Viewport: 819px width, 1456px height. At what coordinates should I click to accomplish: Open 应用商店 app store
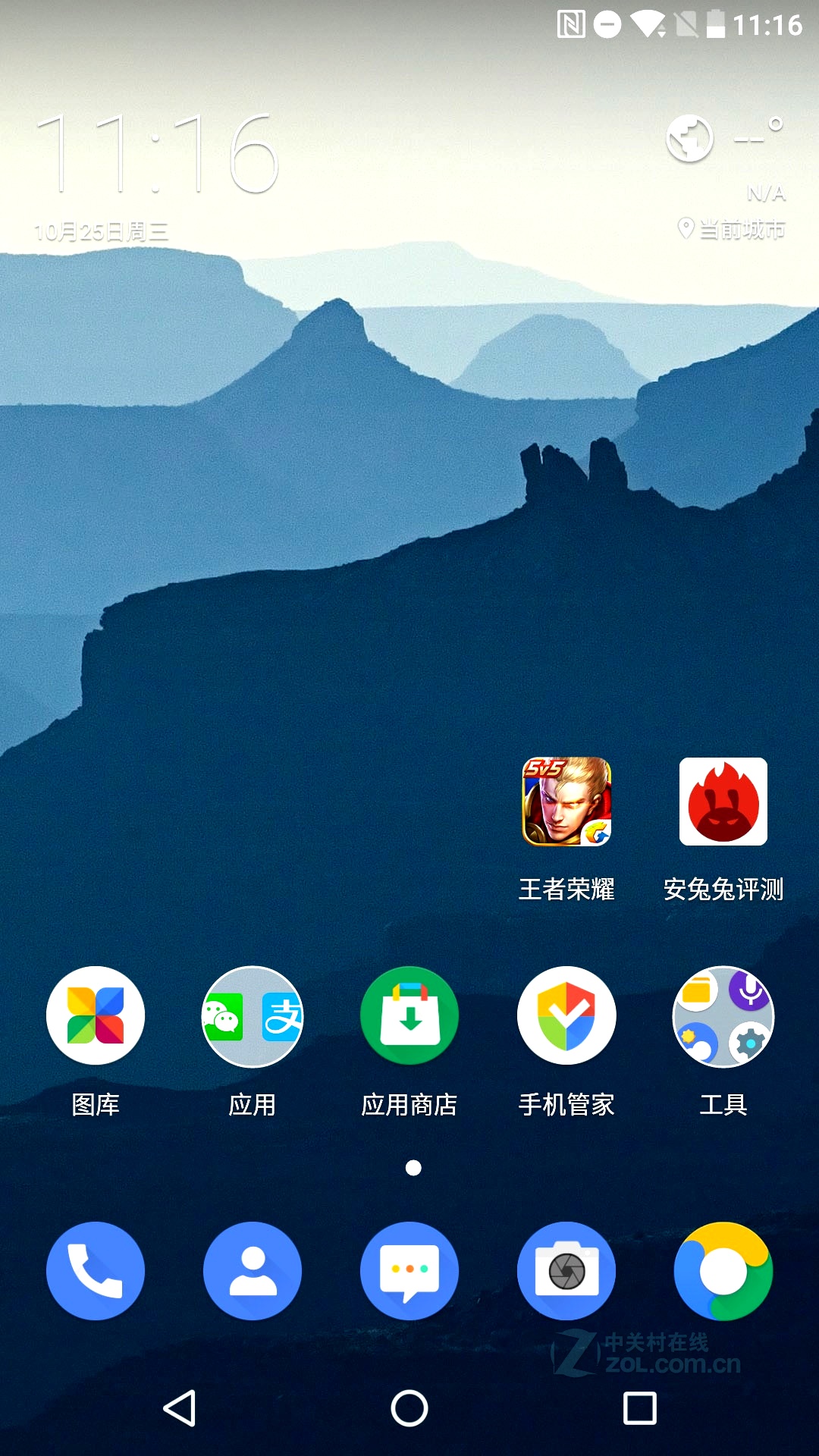[409, 1015]
